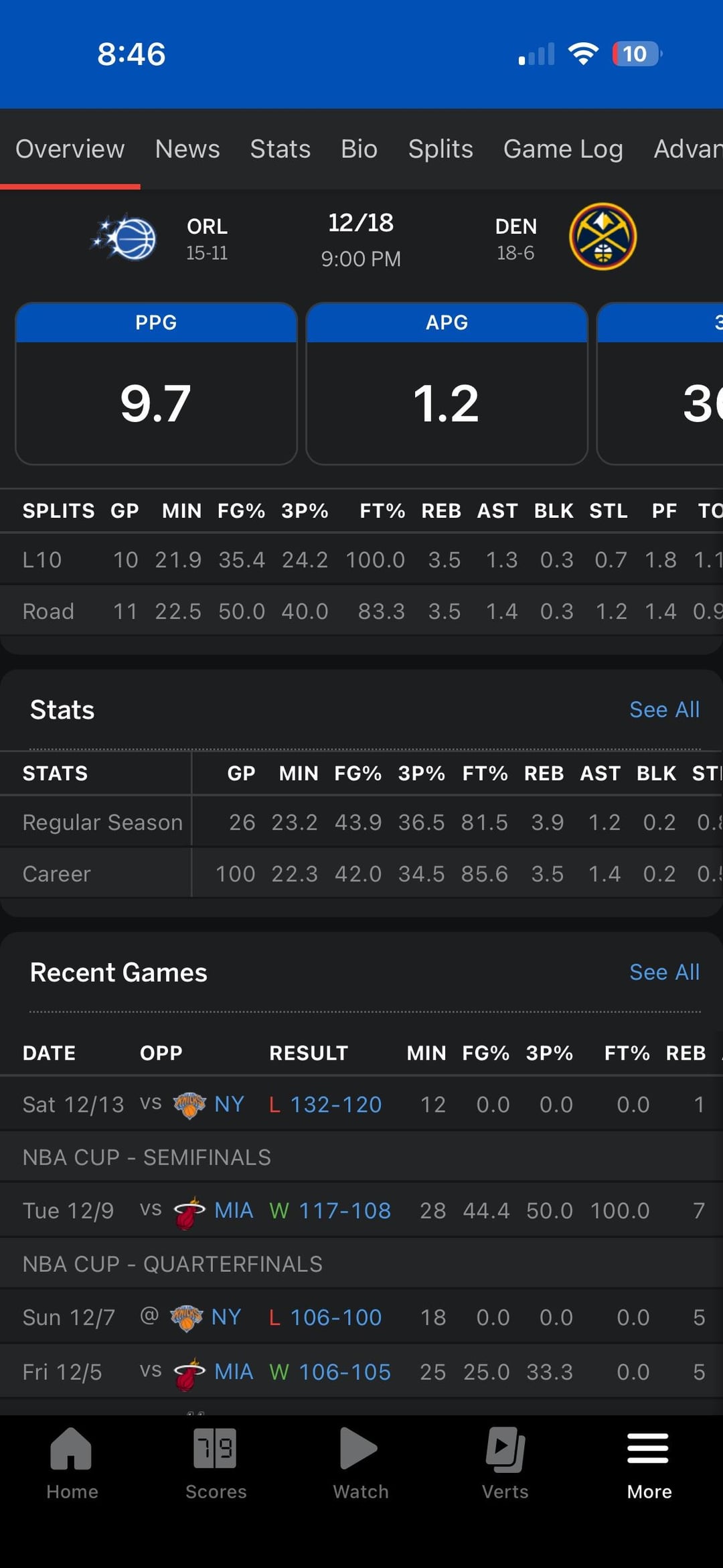
Task: Open the Watch tab
Action: pos(361,1464)
